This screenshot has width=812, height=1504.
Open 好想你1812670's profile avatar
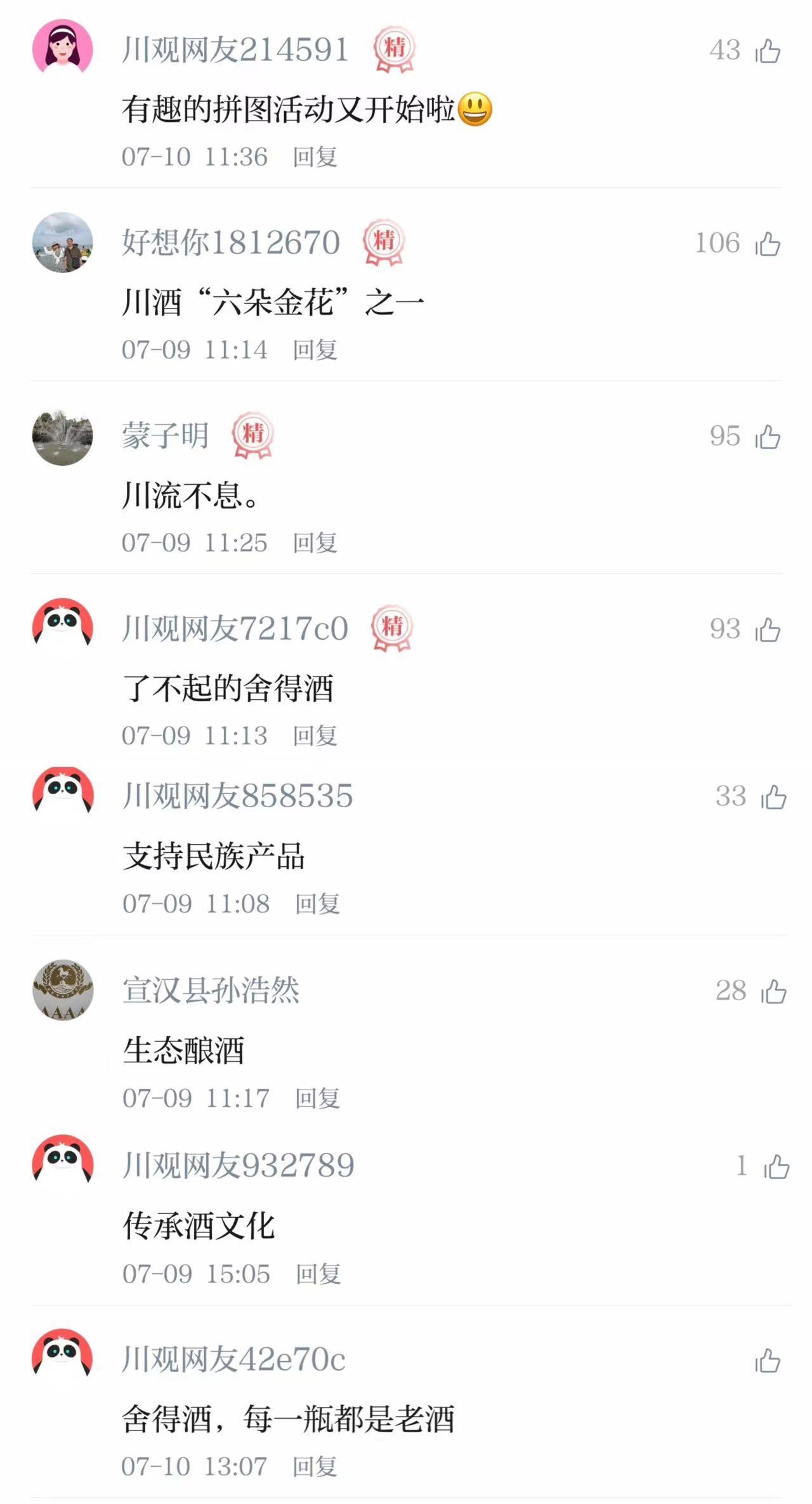click(x=62, y=242)
